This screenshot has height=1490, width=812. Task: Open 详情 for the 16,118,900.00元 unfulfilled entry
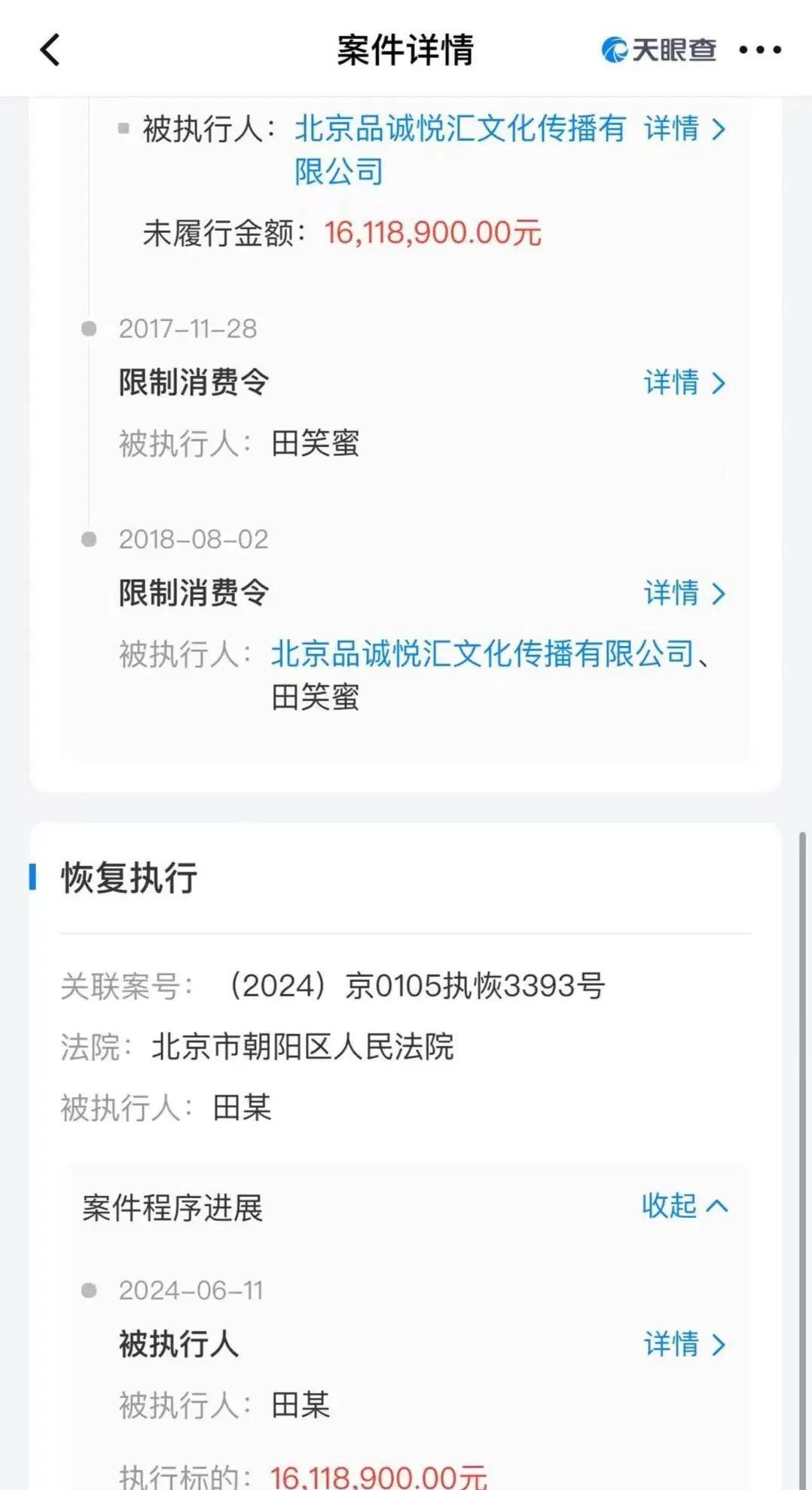click(x=684, y=129)
